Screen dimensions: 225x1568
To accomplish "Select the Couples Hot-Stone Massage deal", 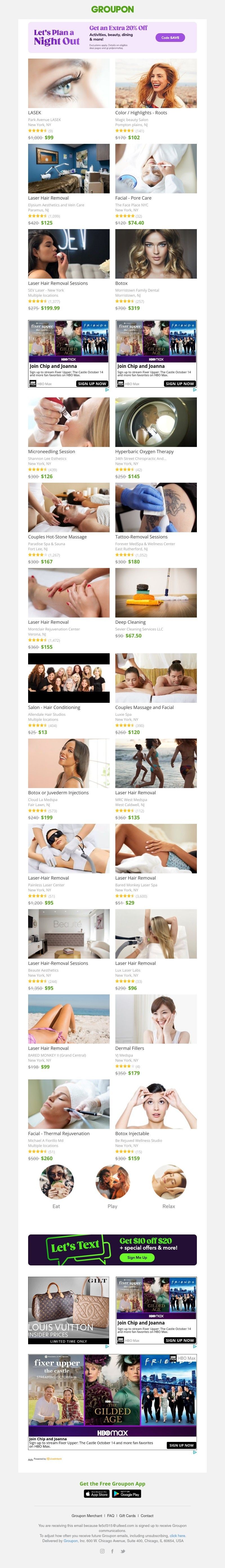I will coord(69,508).
